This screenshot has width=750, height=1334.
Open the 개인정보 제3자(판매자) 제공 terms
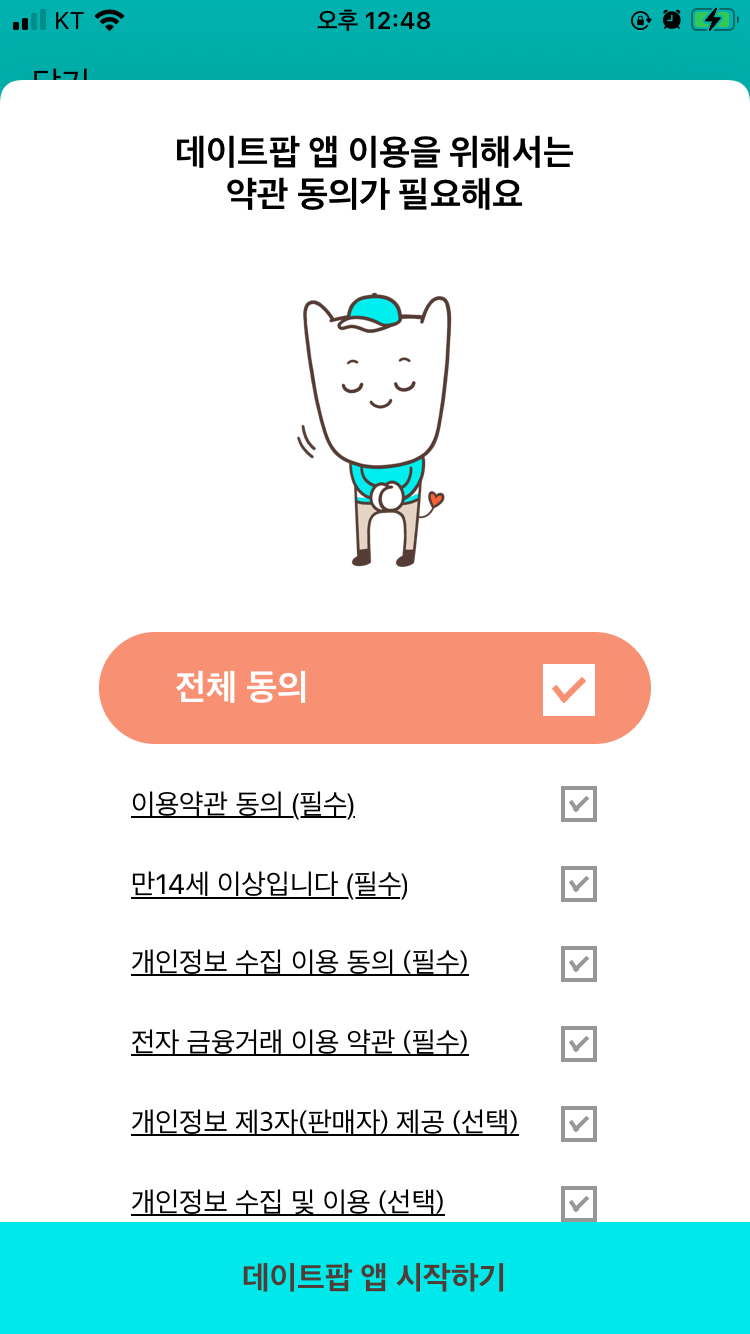(x=325, y=1123)
